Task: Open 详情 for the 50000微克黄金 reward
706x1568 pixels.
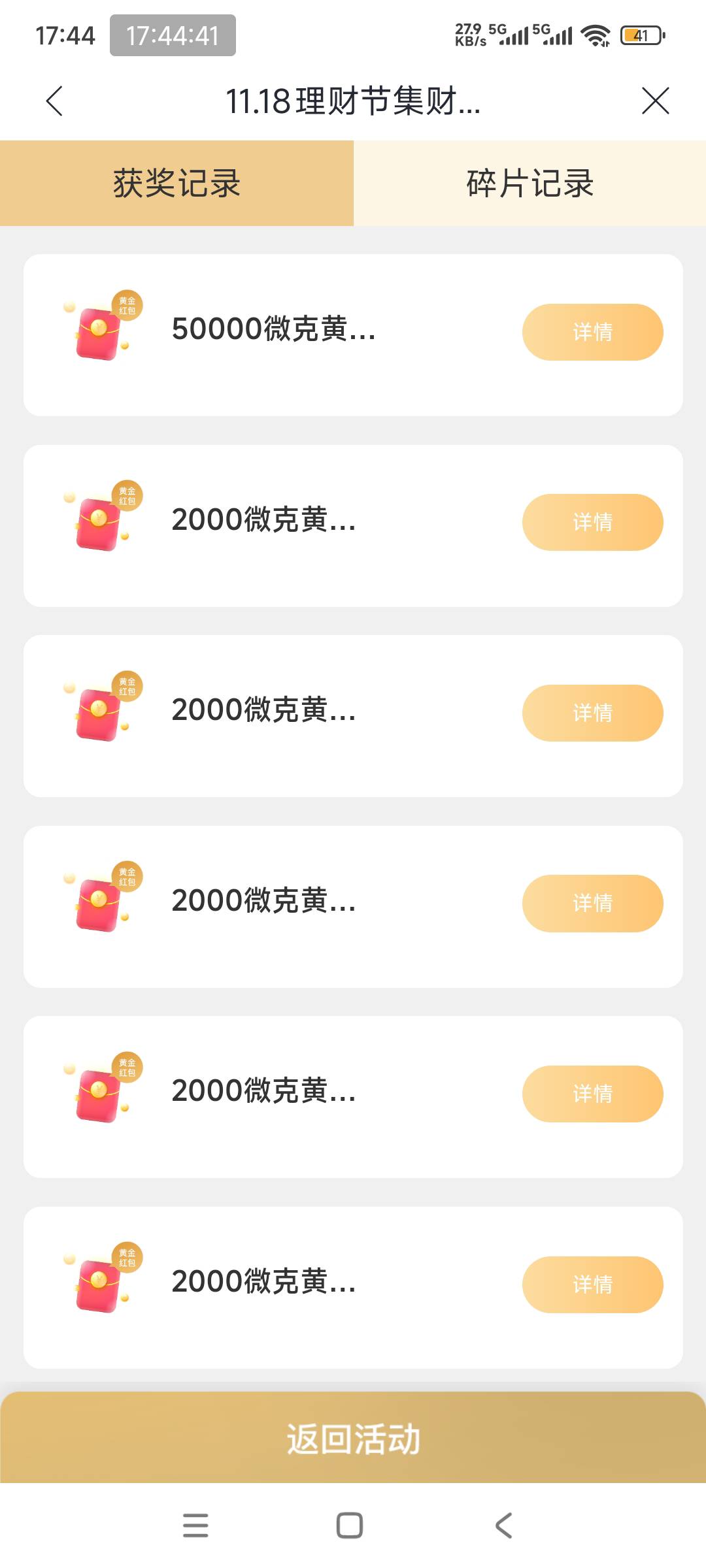Action: 592,332
